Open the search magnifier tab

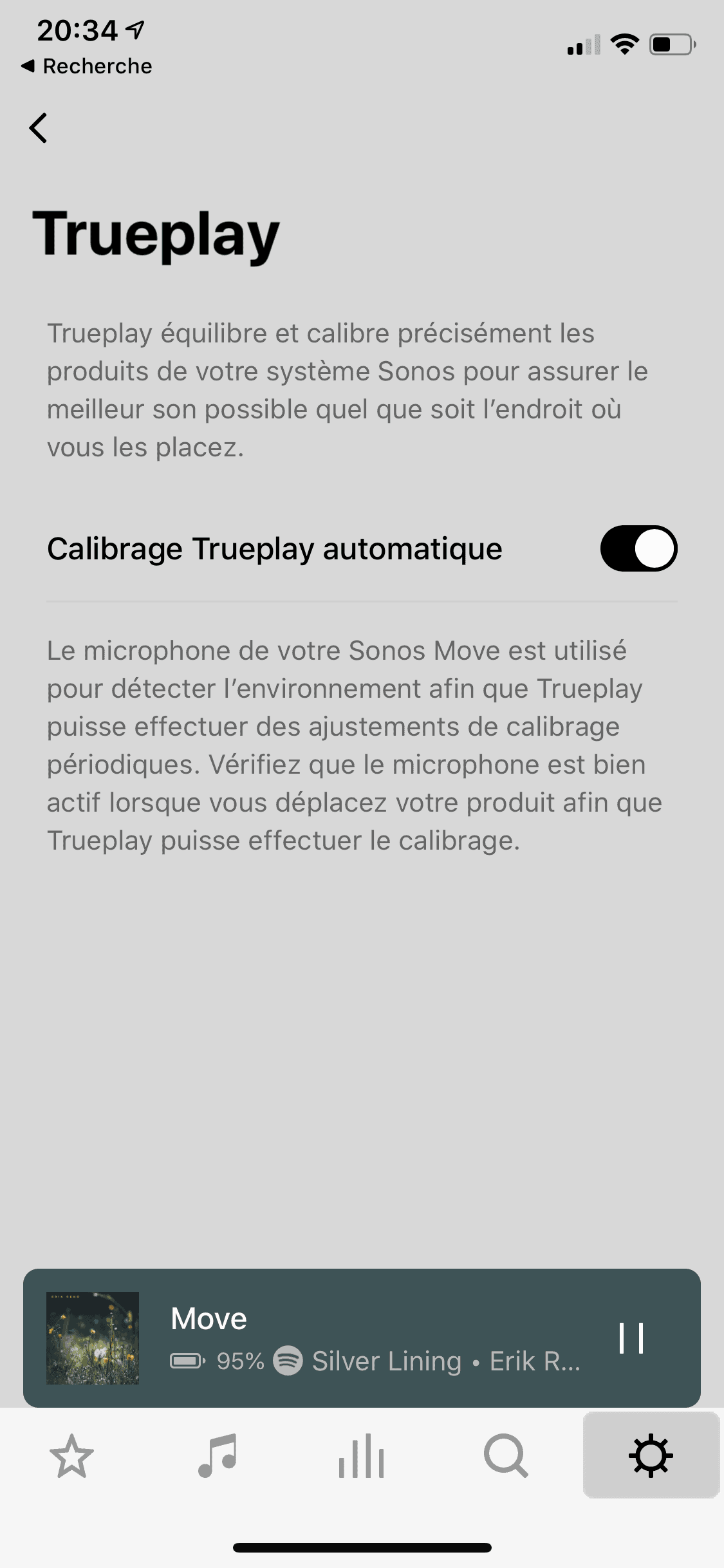pyautogui.click(x=506, y=1456)
